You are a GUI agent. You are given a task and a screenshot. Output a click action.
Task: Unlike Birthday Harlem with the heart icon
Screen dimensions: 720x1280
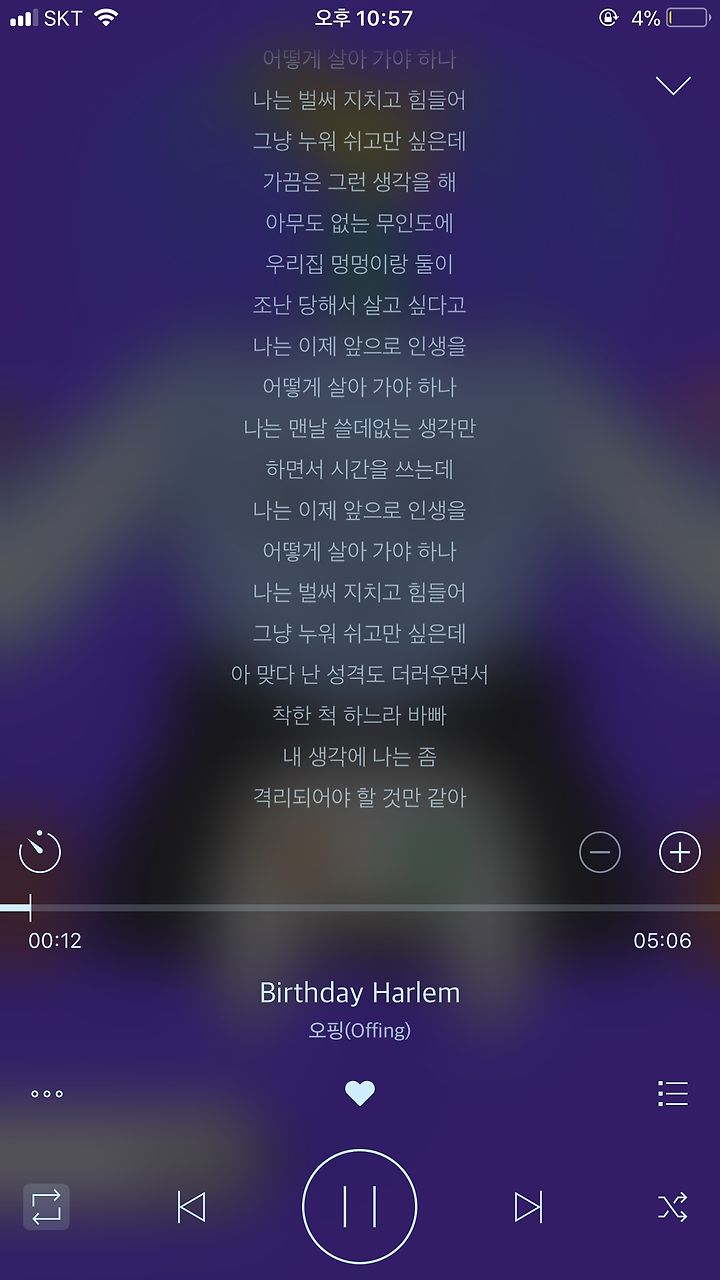(360, 1094)
